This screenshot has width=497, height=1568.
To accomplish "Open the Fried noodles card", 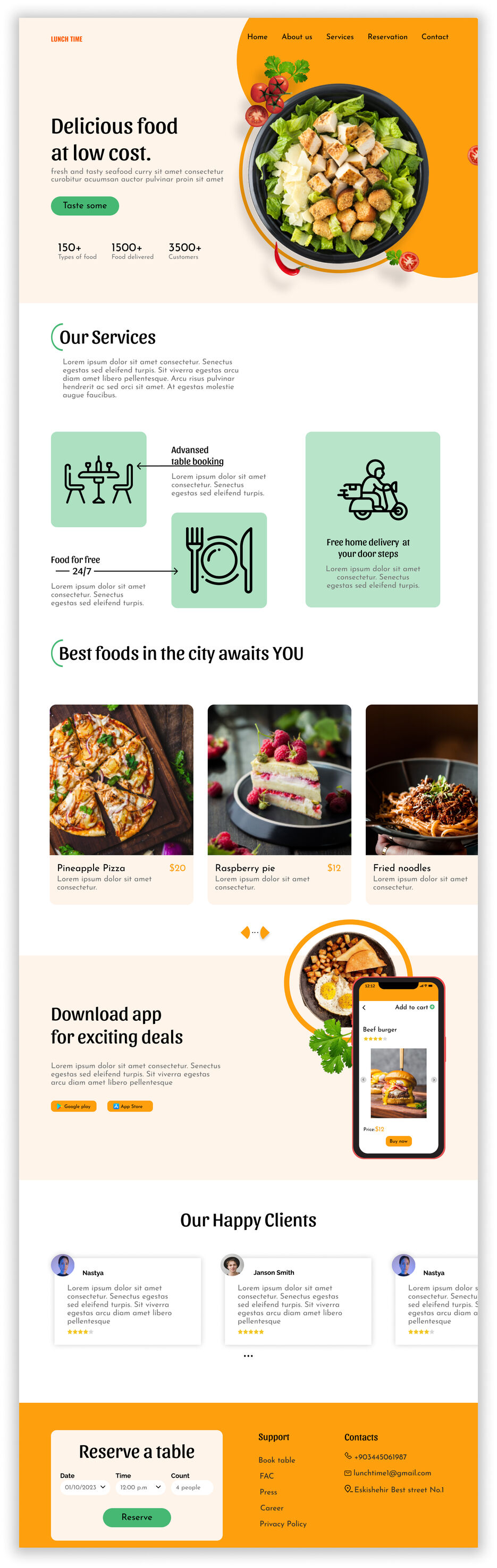I will pos(422,802).
